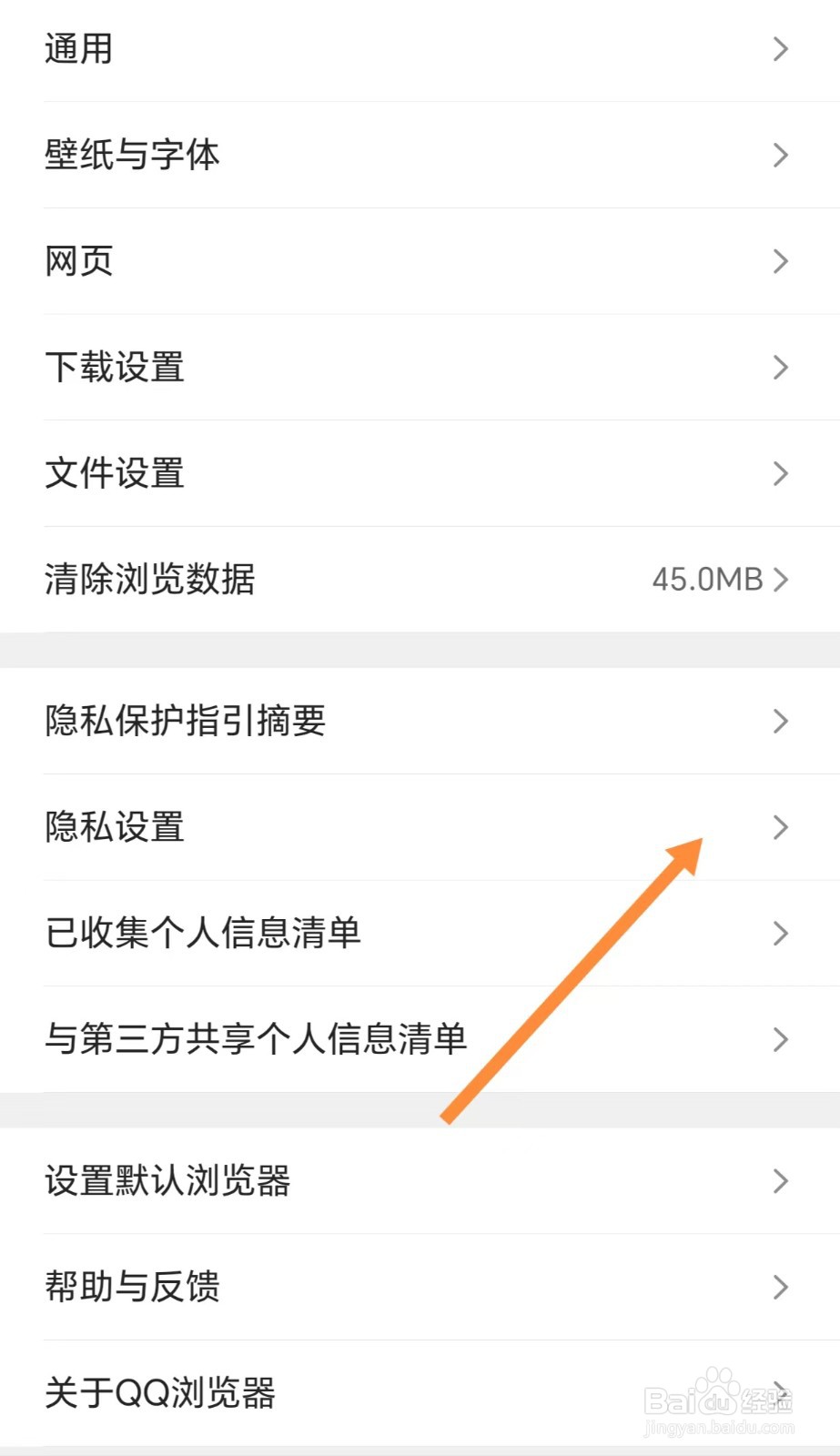Expand the chevron beside 下载设置
The image size is (840, 1456).
pyautogui.click(x=781, y=368)
